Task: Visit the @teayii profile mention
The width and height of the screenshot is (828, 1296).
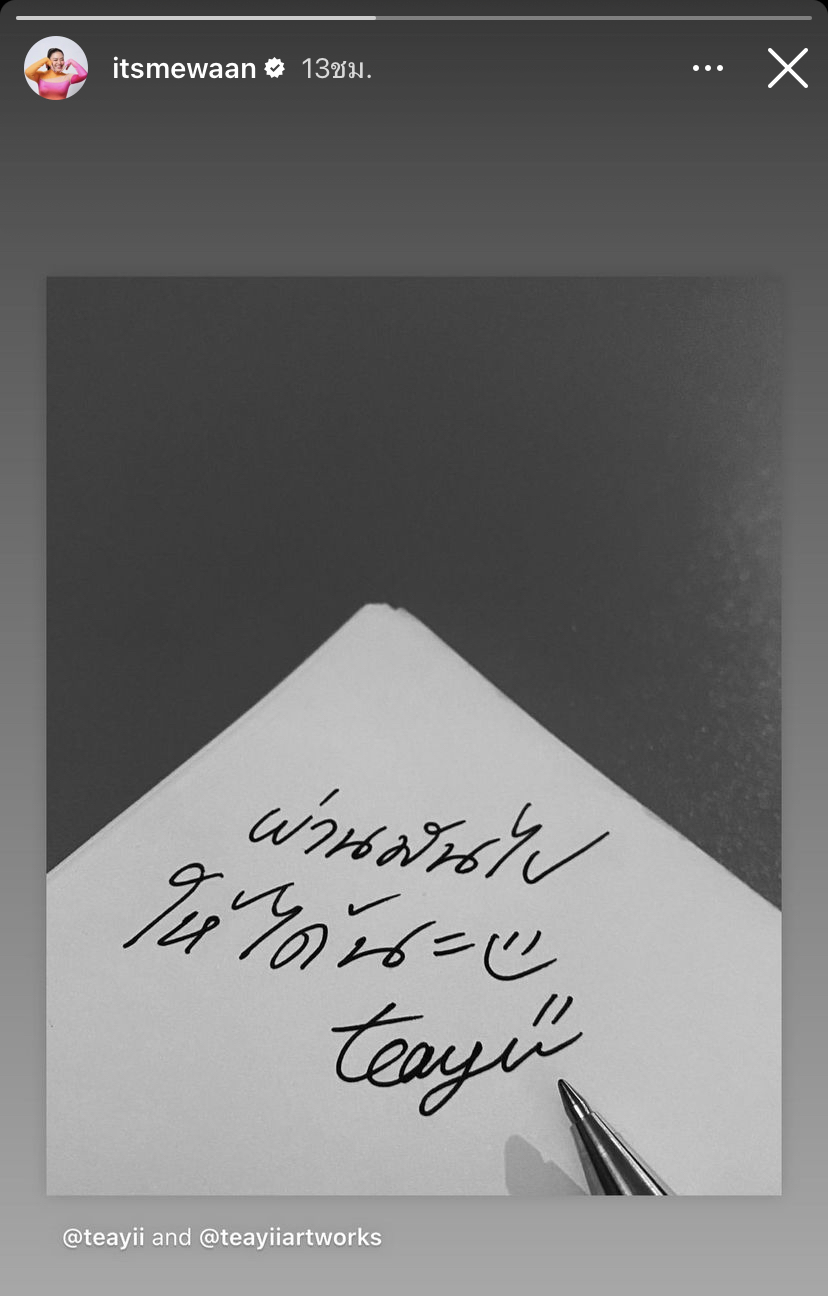Action: pos(103,1238)
